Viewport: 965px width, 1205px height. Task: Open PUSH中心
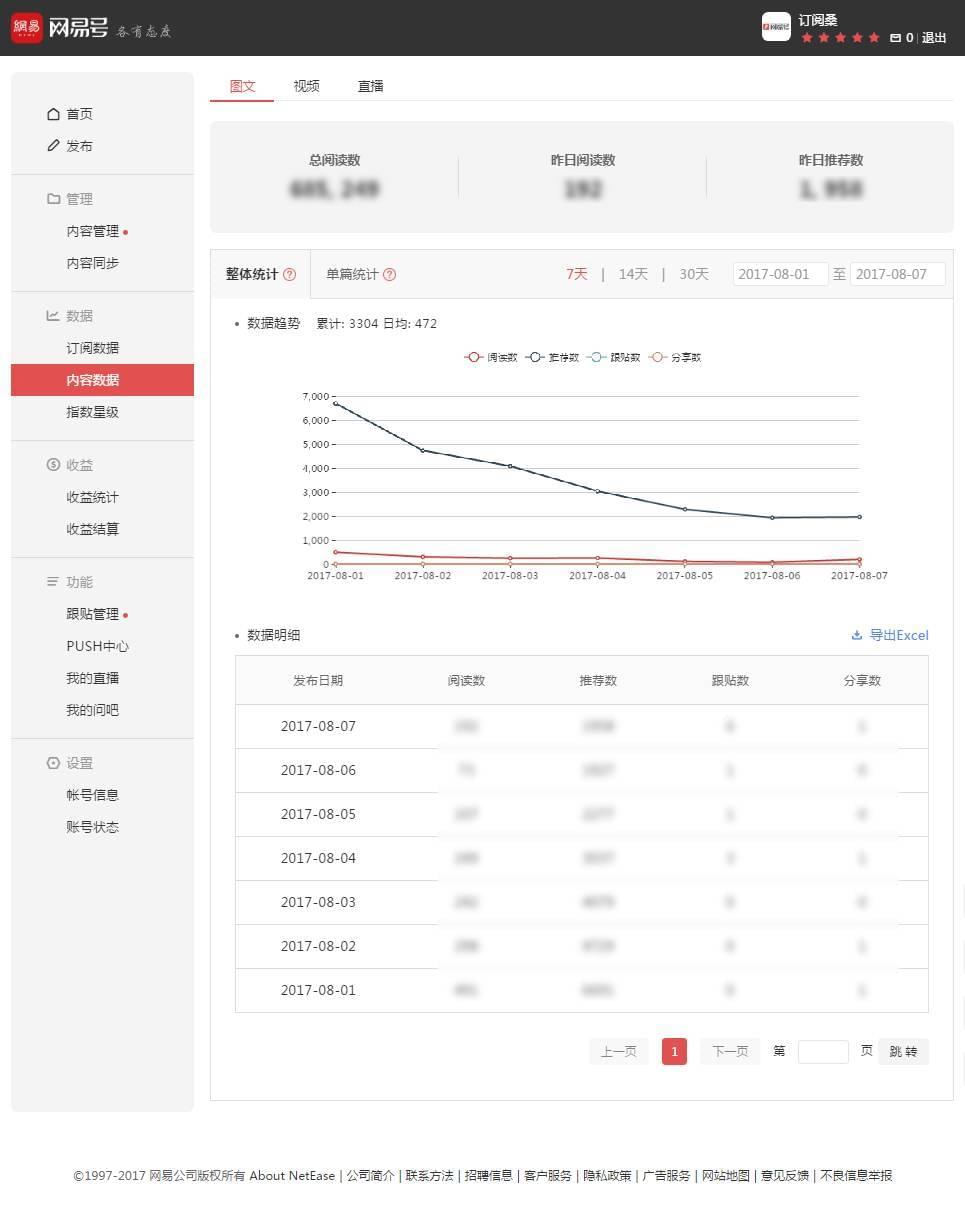[x=97, y=646]
